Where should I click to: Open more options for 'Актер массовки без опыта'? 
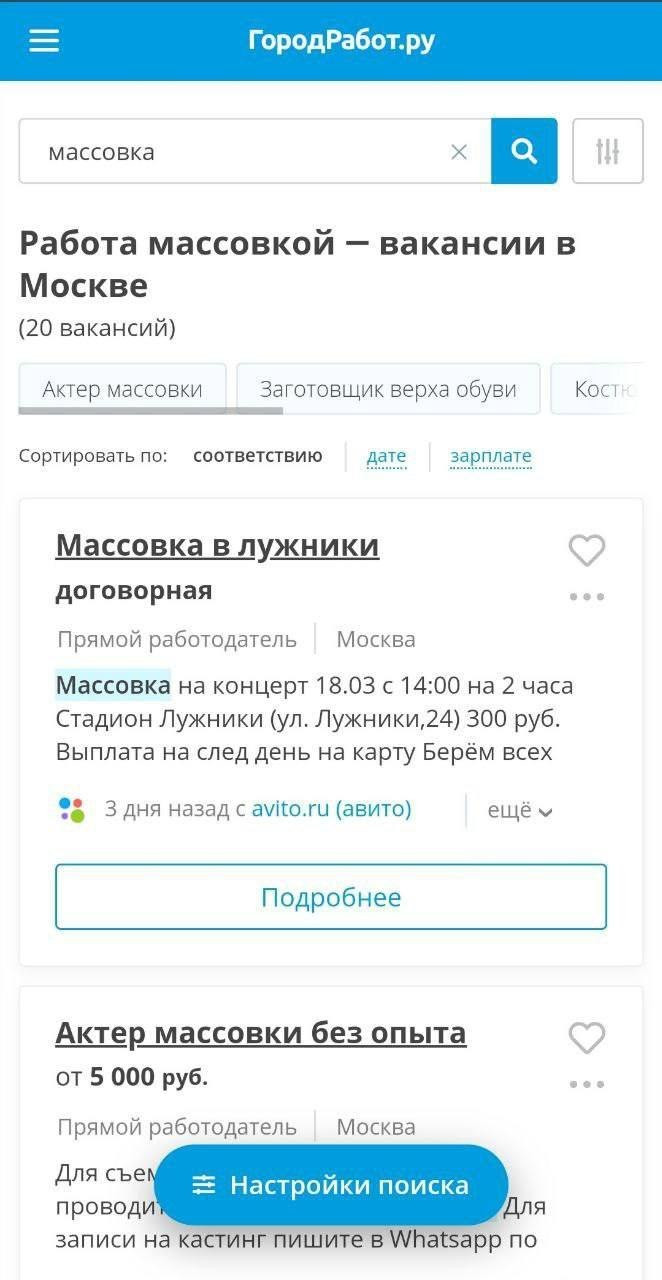[587, 1085]
